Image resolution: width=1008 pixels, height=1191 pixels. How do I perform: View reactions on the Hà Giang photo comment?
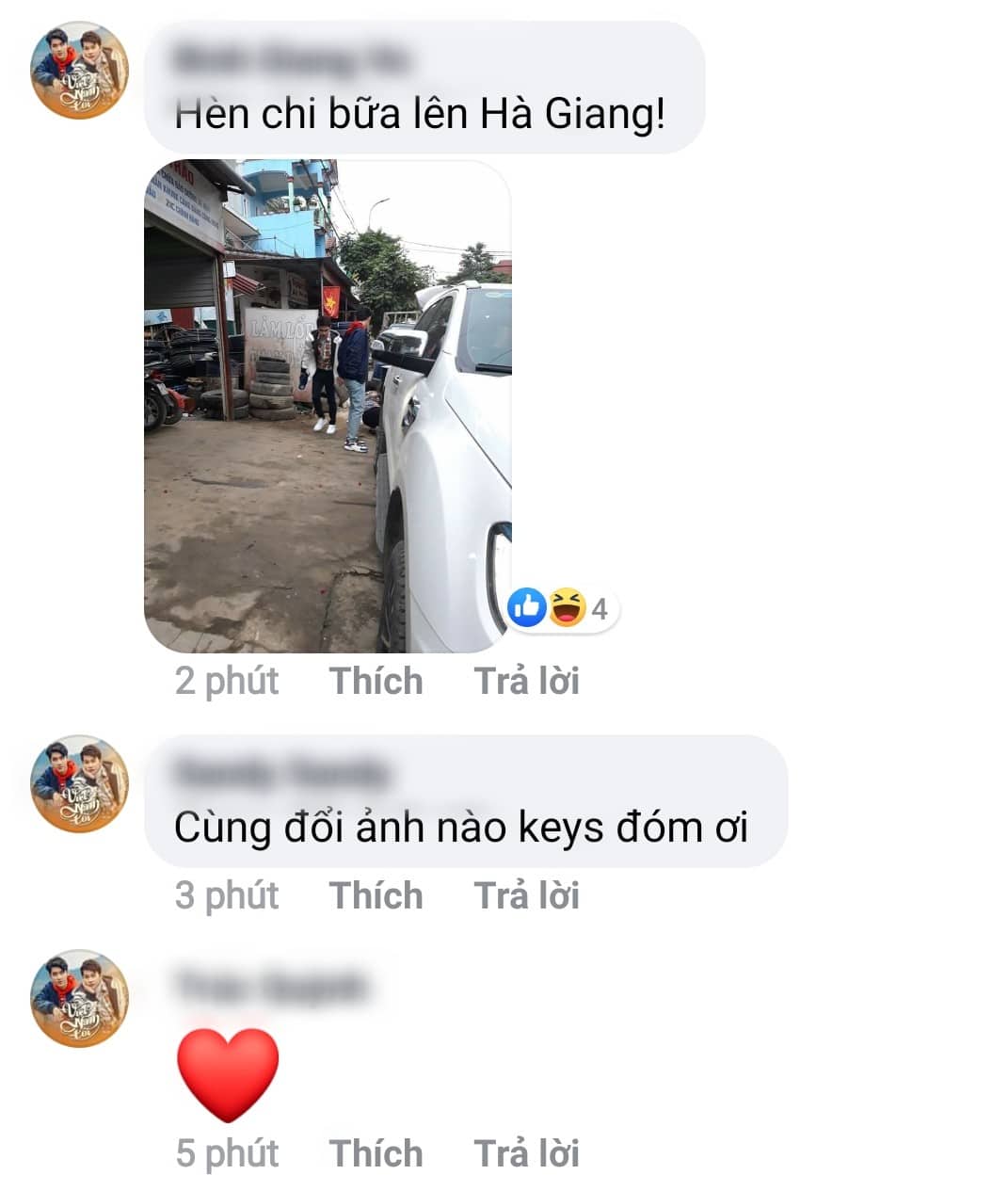tap(562, 608)
